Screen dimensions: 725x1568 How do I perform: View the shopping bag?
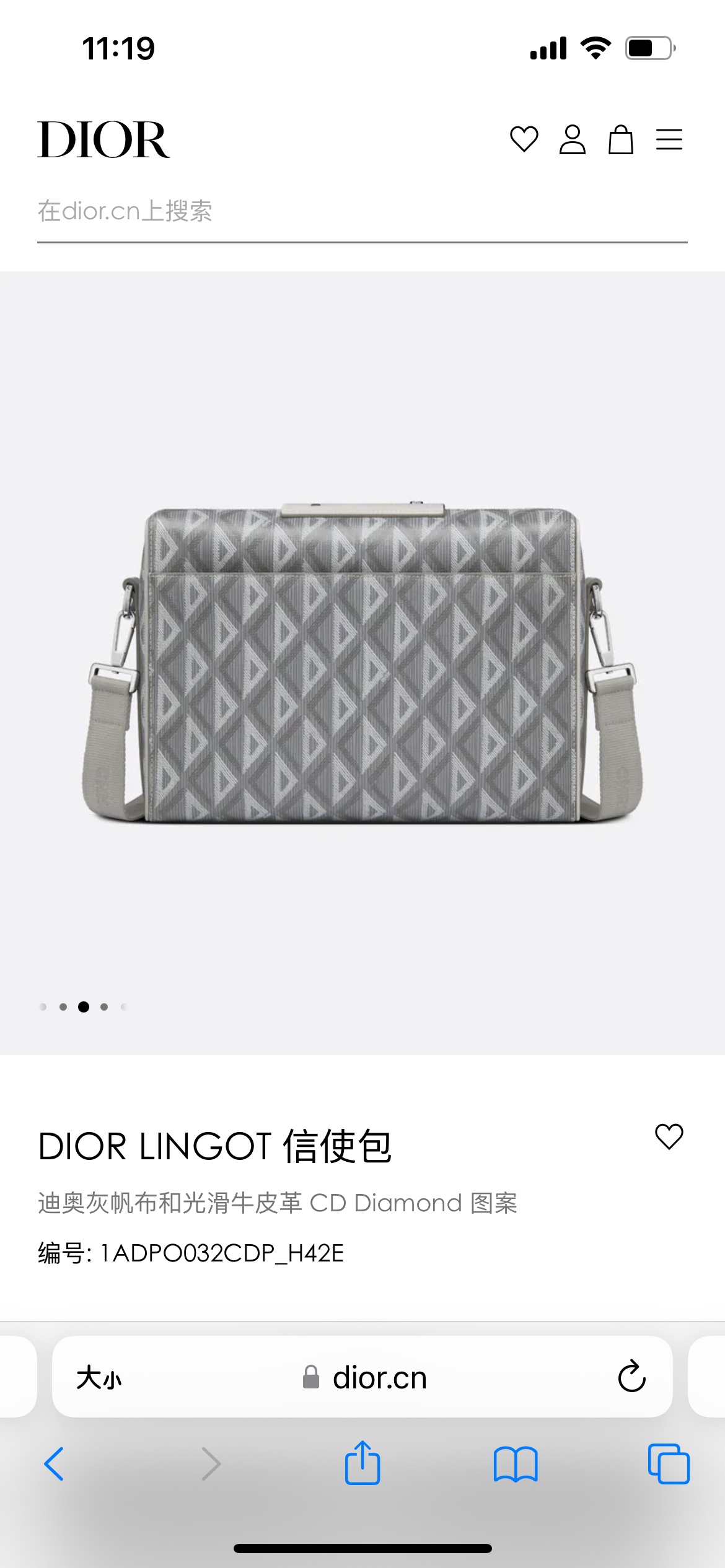click(x=620, y=139)
